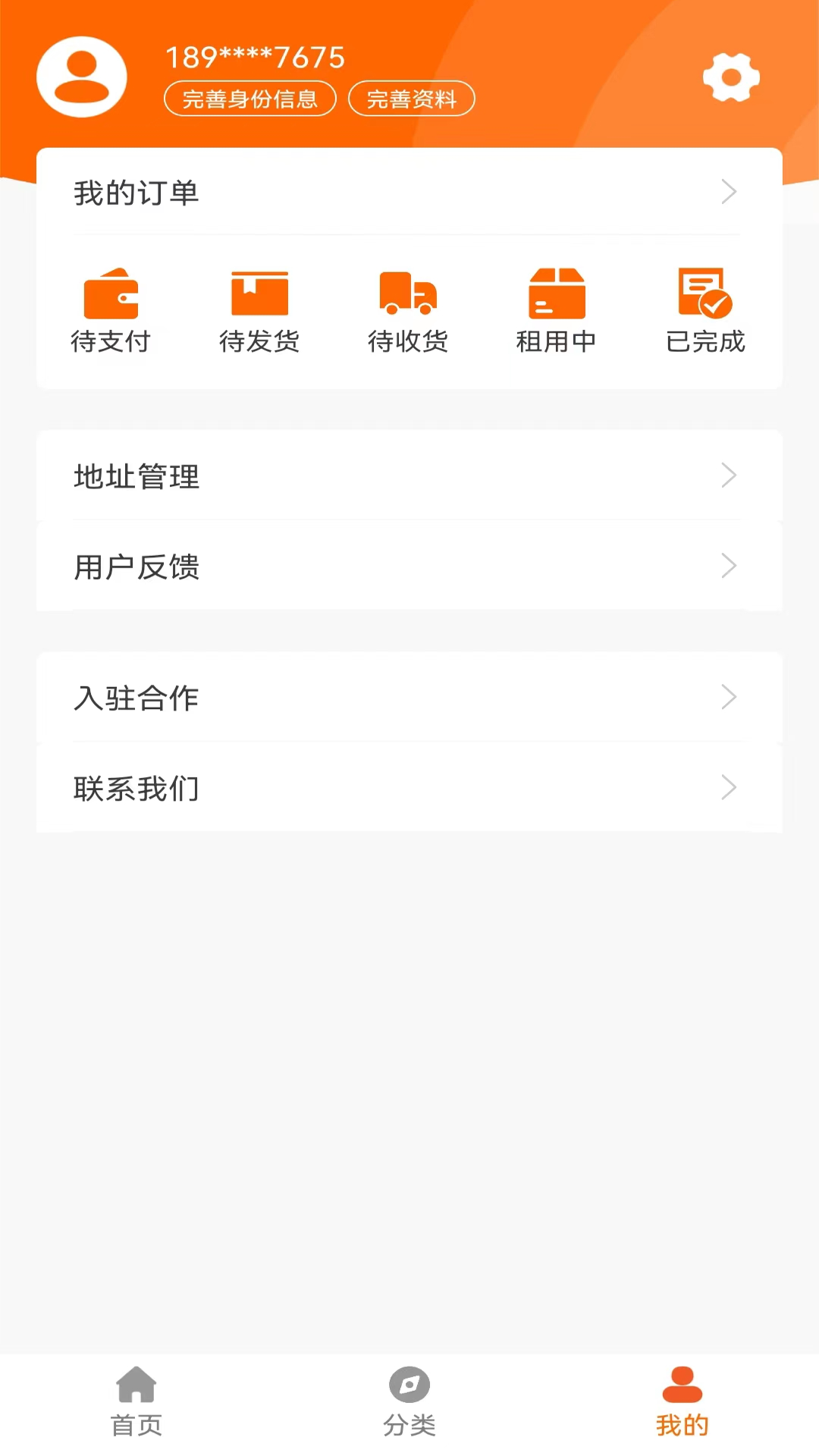View 待发货 orders
The height and width of the screenshot is (1456, 819).
pos(259,311)
